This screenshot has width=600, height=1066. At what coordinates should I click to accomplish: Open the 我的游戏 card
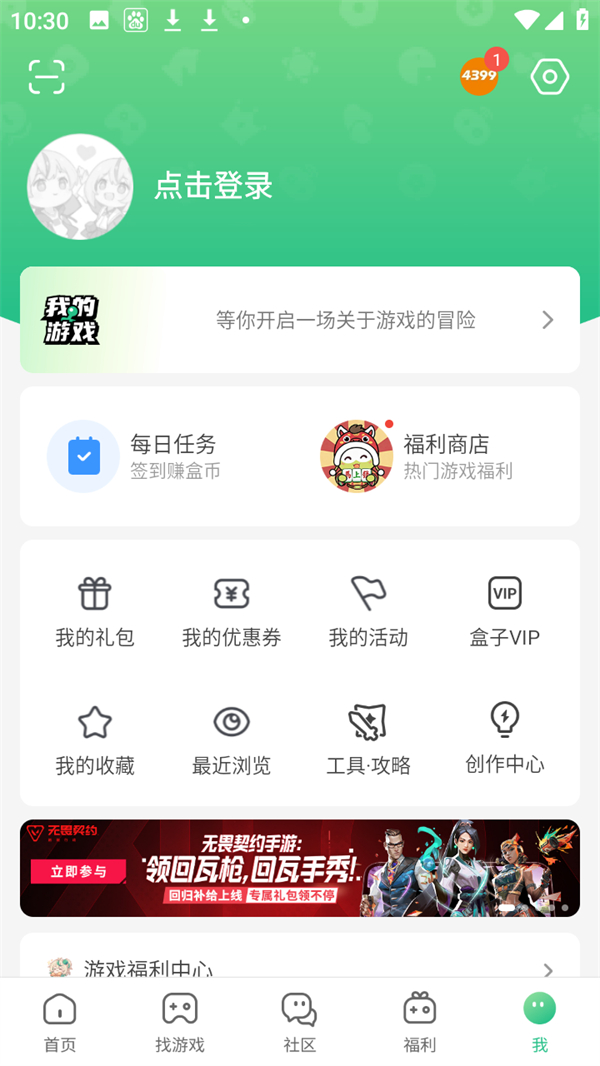point(300,320)
